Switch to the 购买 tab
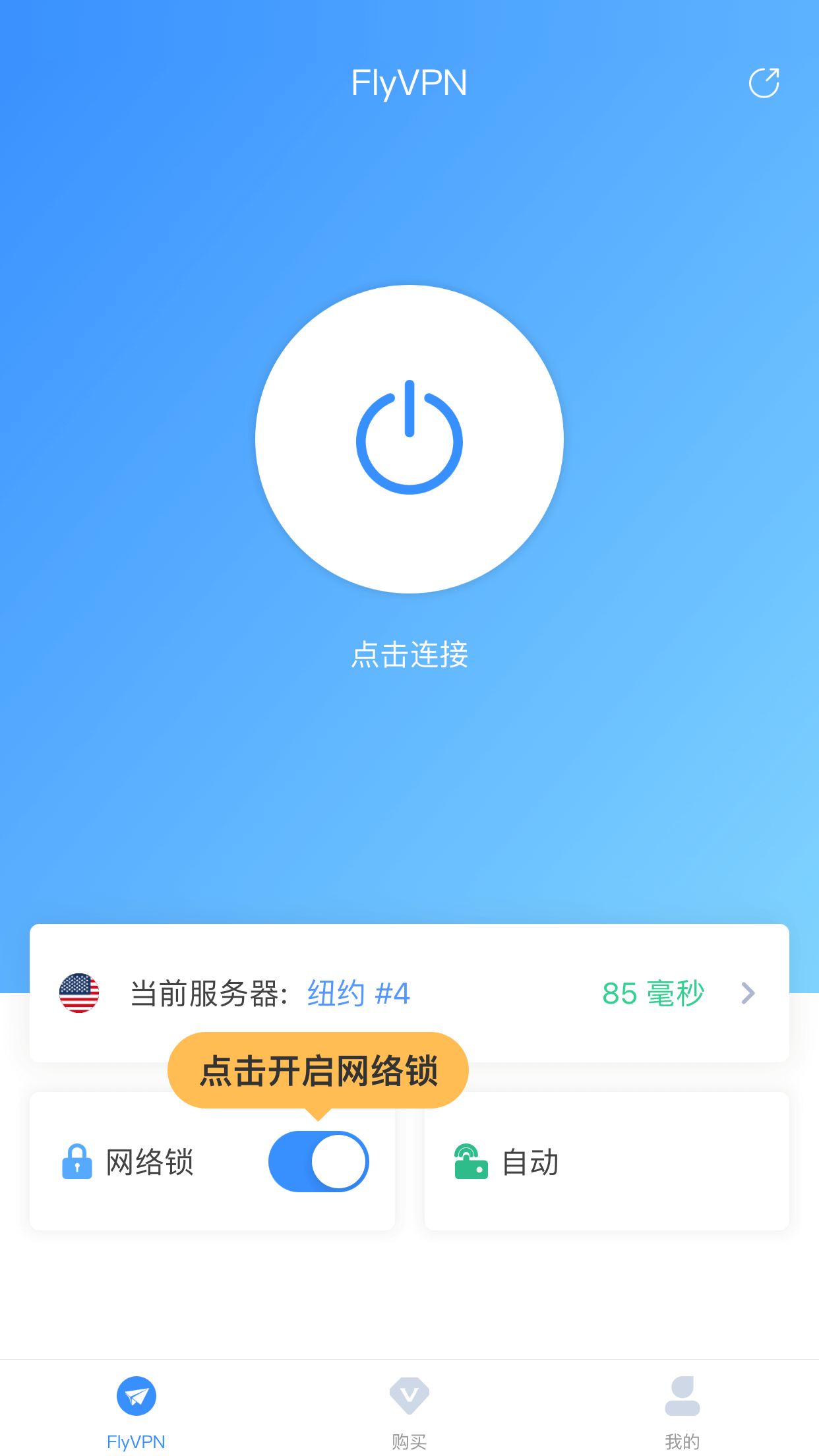The height and width of the screenshot is (1456, 819). coord(409,1411)
